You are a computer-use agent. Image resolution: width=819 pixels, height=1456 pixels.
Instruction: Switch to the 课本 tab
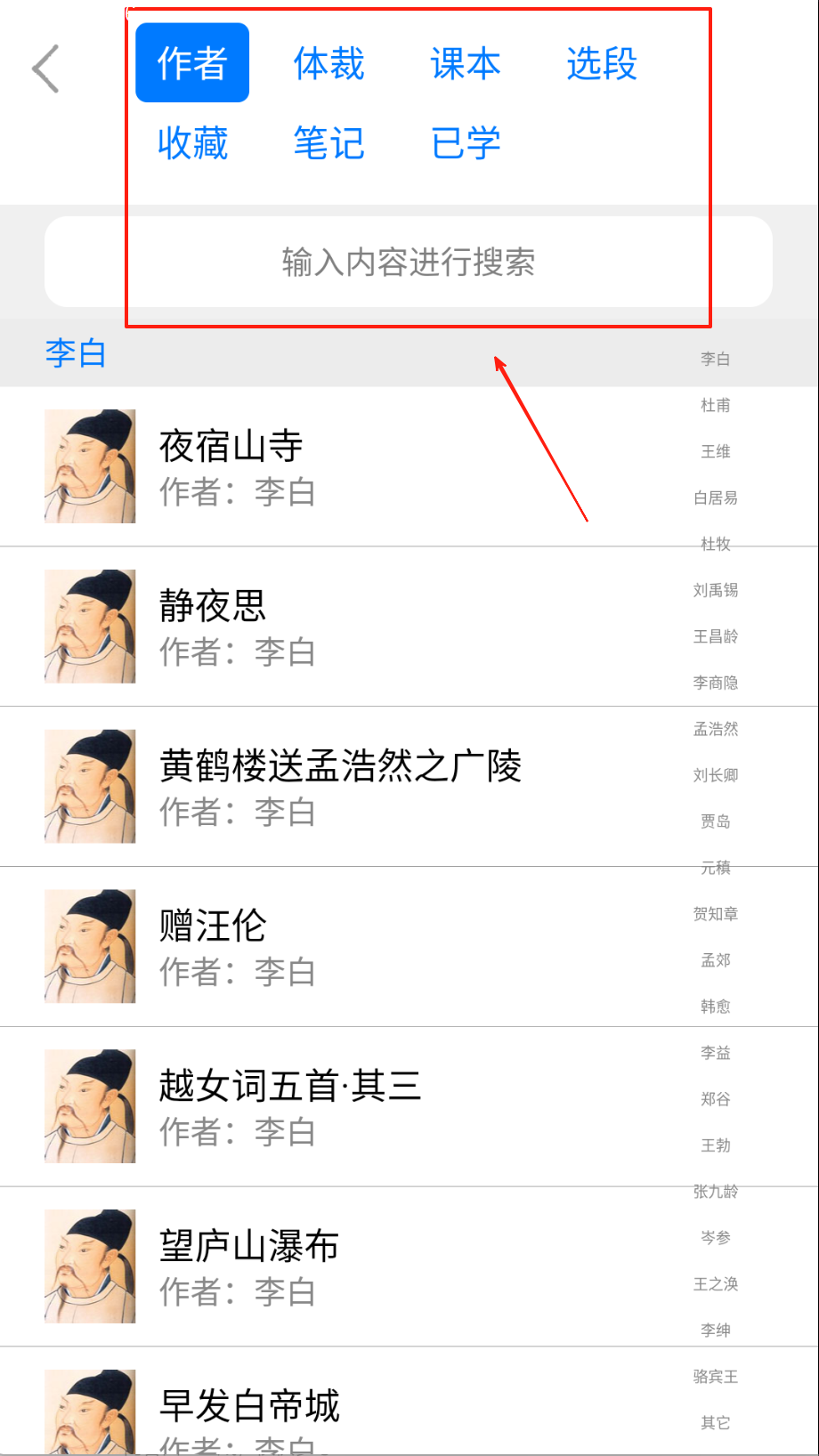(465, 64)
